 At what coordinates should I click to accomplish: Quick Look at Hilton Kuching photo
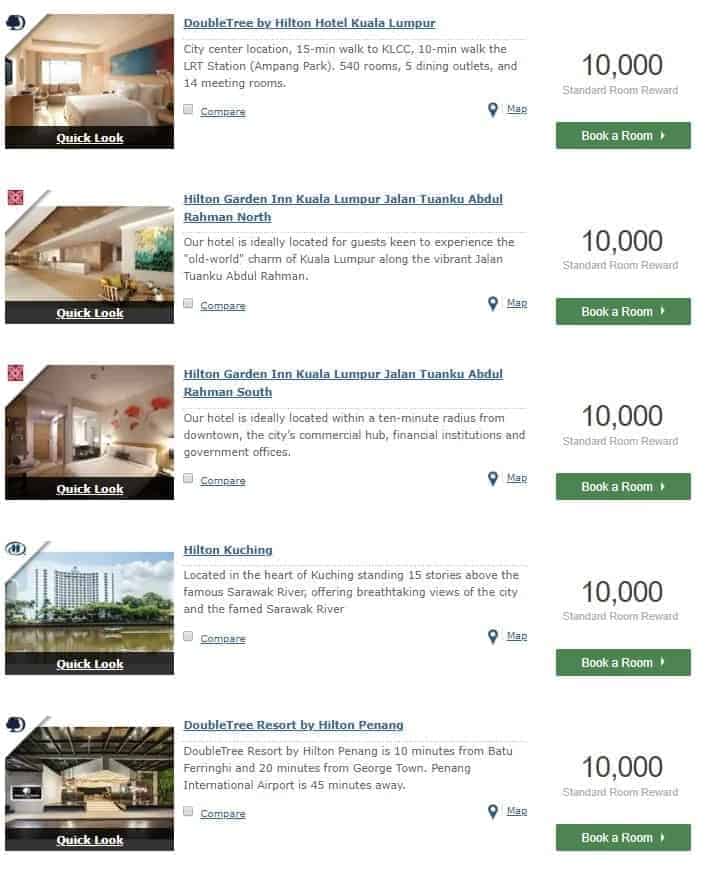[x=90, y=664]
